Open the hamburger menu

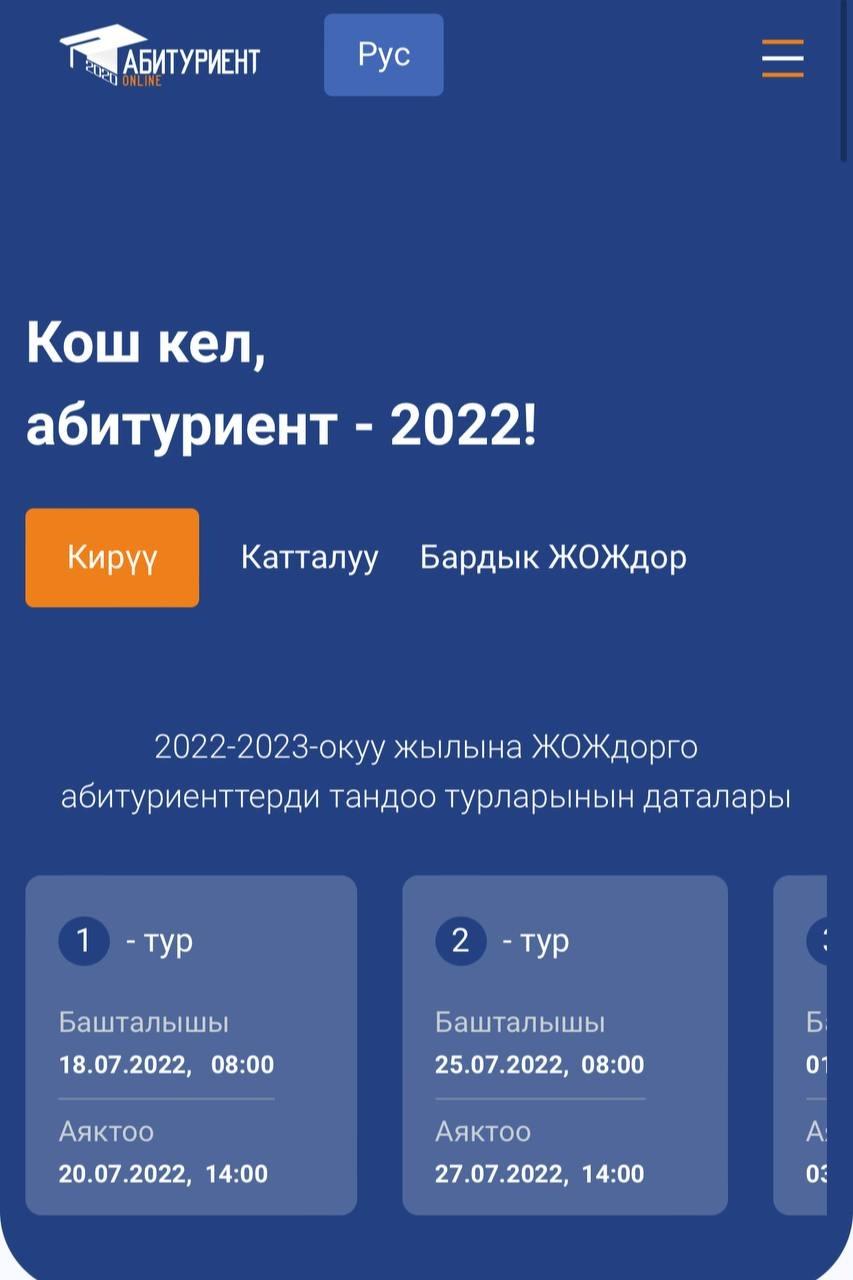(x=782, y=58)
